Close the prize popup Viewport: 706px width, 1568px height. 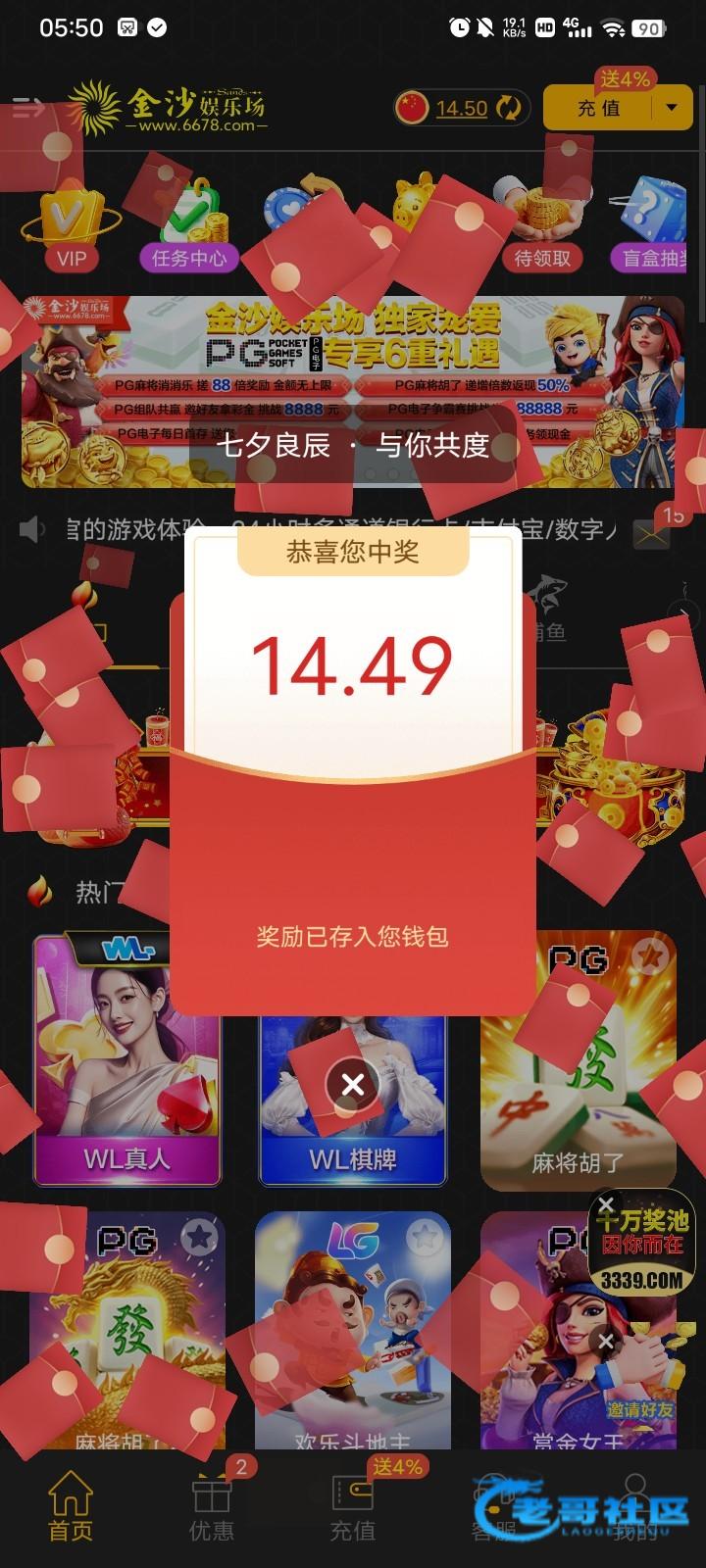point(353,1084)
